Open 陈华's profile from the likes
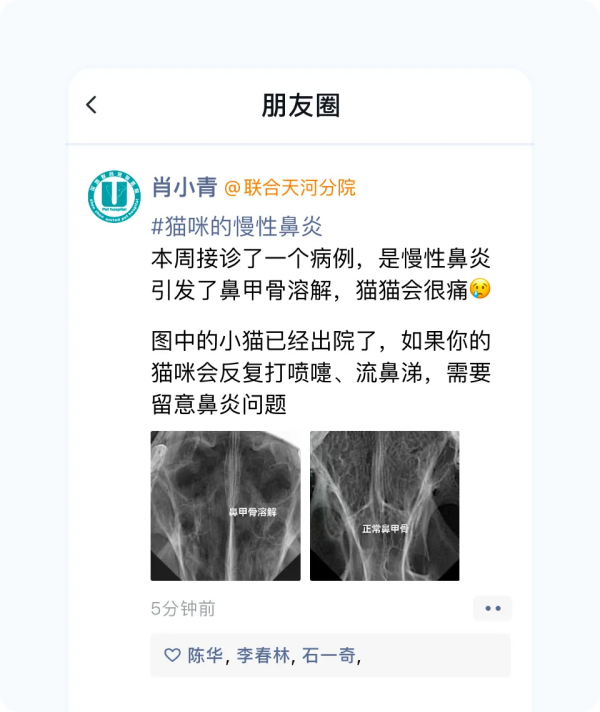Screen dimensions: 600x712 coord(205,656)
